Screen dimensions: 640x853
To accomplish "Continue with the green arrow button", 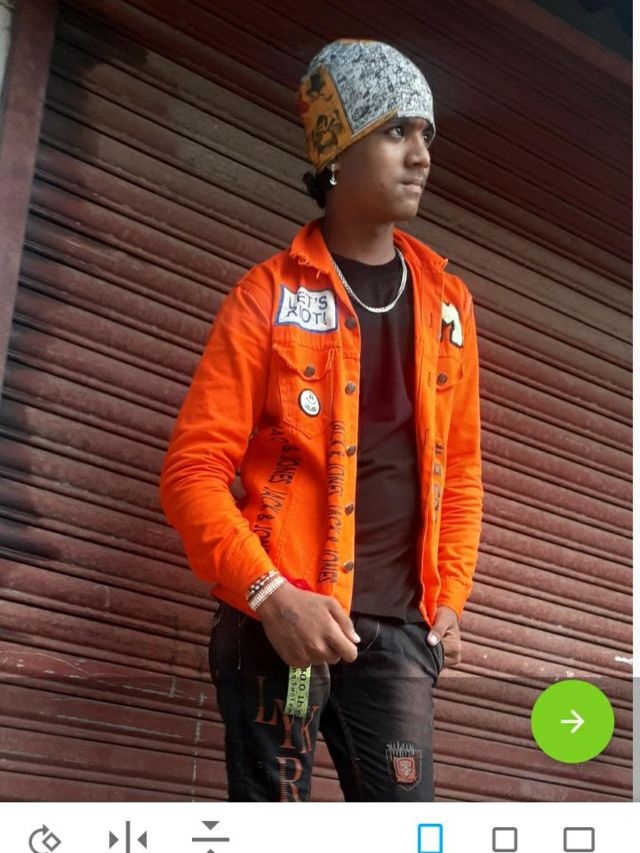I will tap(572, 721).
